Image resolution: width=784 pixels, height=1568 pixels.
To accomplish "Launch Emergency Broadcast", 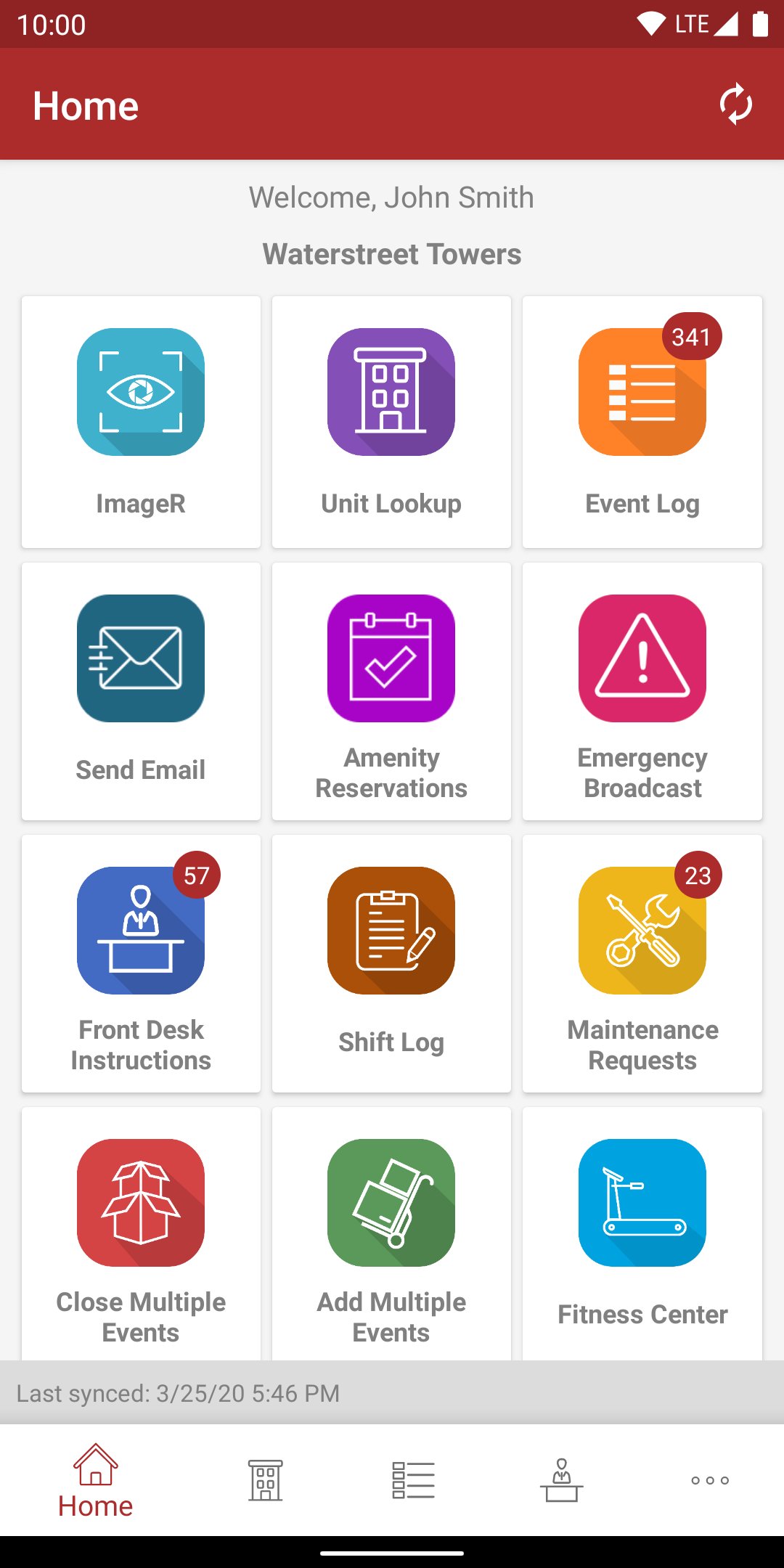I will (x=642, y=690).
